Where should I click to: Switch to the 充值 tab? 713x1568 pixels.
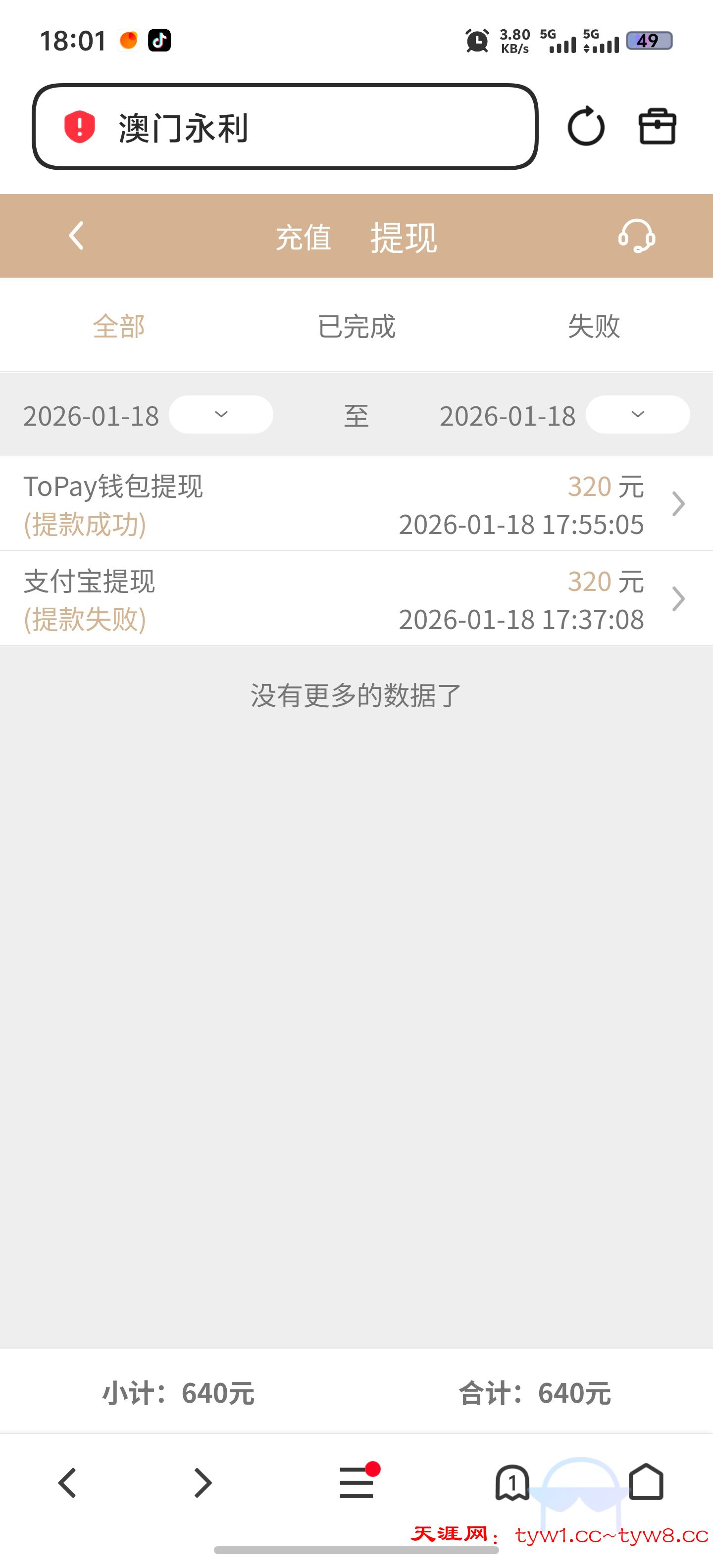point(305,238)
